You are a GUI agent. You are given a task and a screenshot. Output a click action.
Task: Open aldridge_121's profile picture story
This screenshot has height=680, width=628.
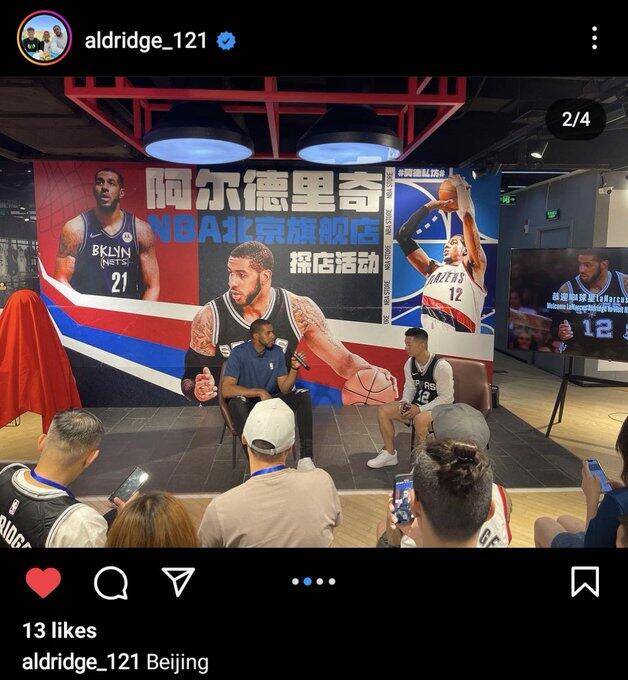click(44, 39)
